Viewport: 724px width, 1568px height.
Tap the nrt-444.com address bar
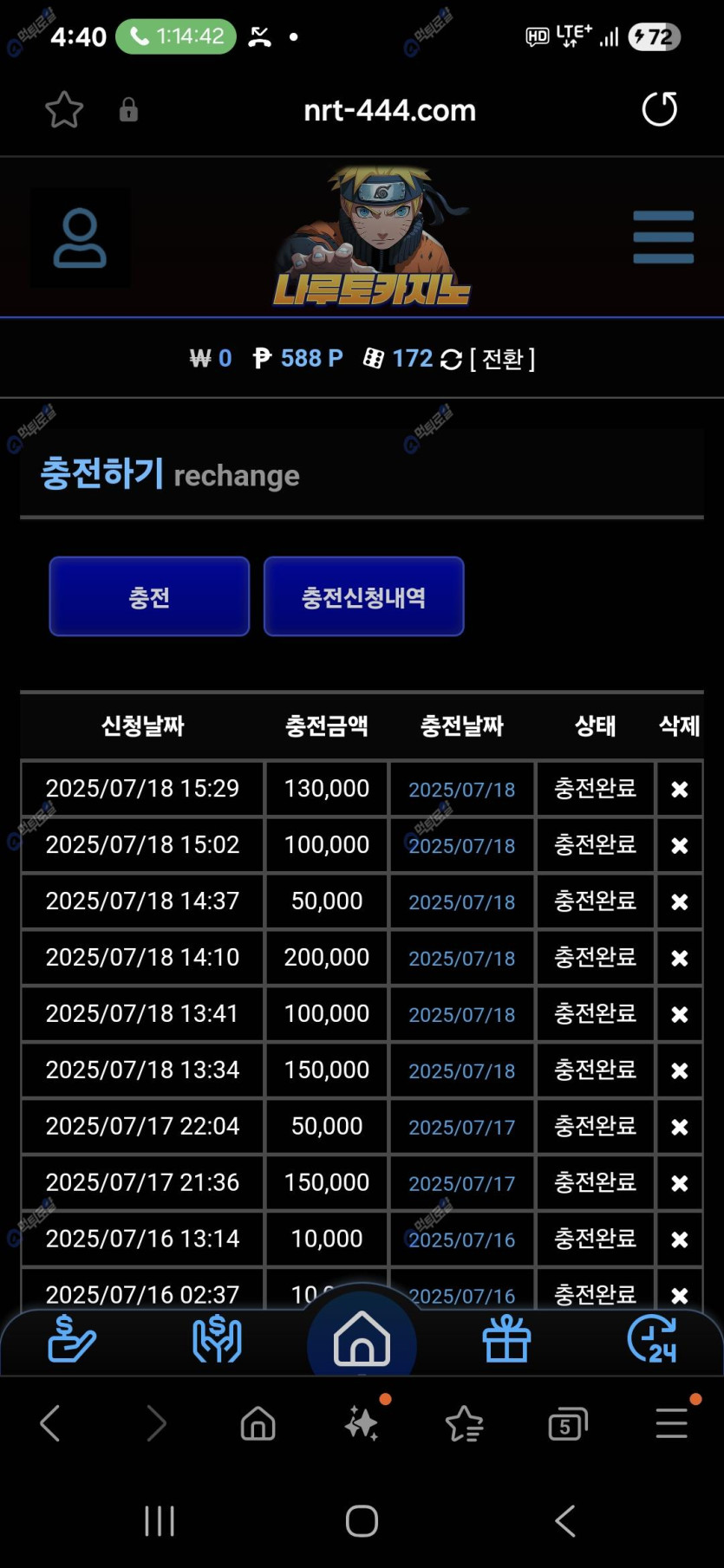point(389,110)
